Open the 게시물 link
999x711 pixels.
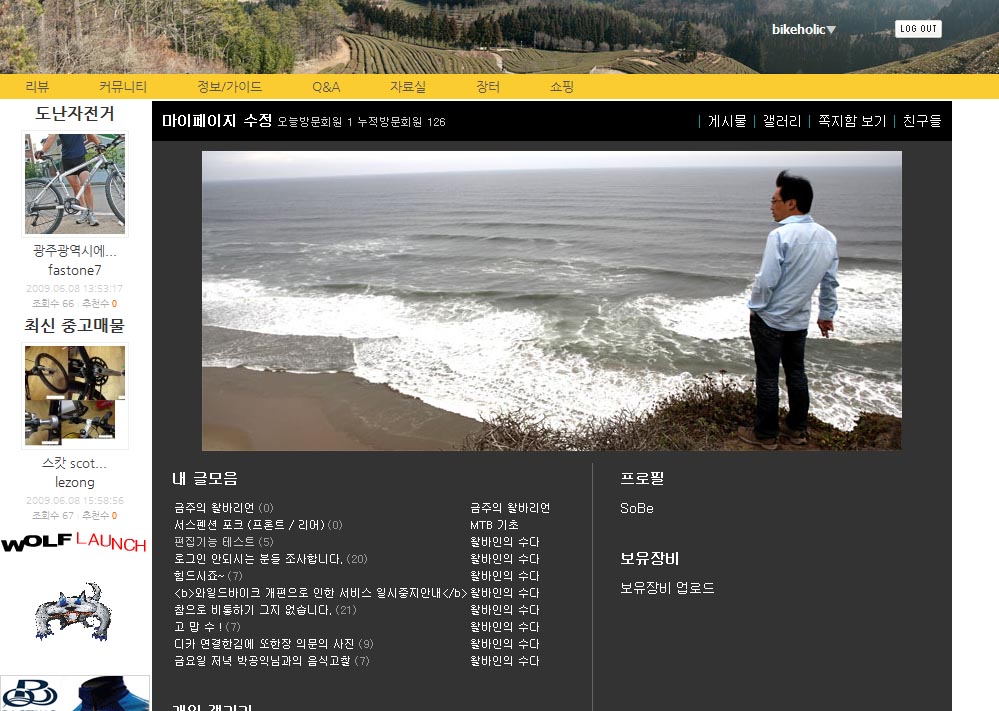point(727,121)
